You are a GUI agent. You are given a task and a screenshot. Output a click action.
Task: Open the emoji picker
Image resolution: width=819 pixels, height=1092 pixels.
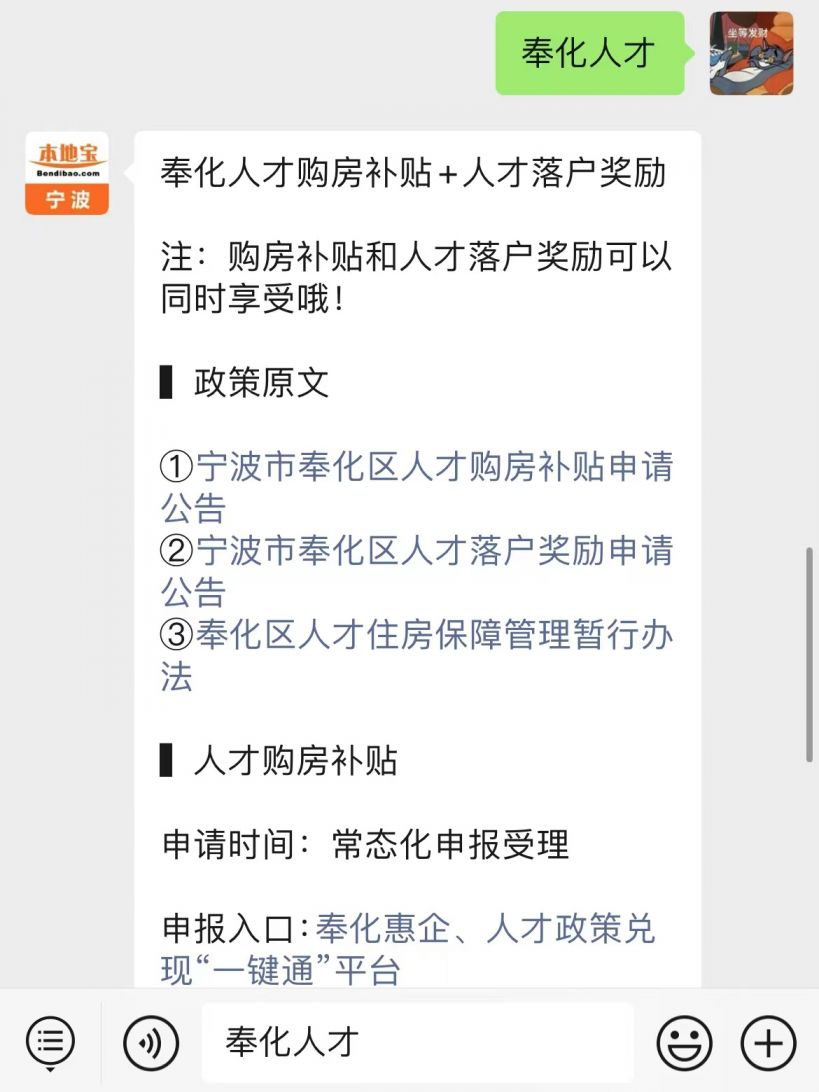coord(684,1043)
